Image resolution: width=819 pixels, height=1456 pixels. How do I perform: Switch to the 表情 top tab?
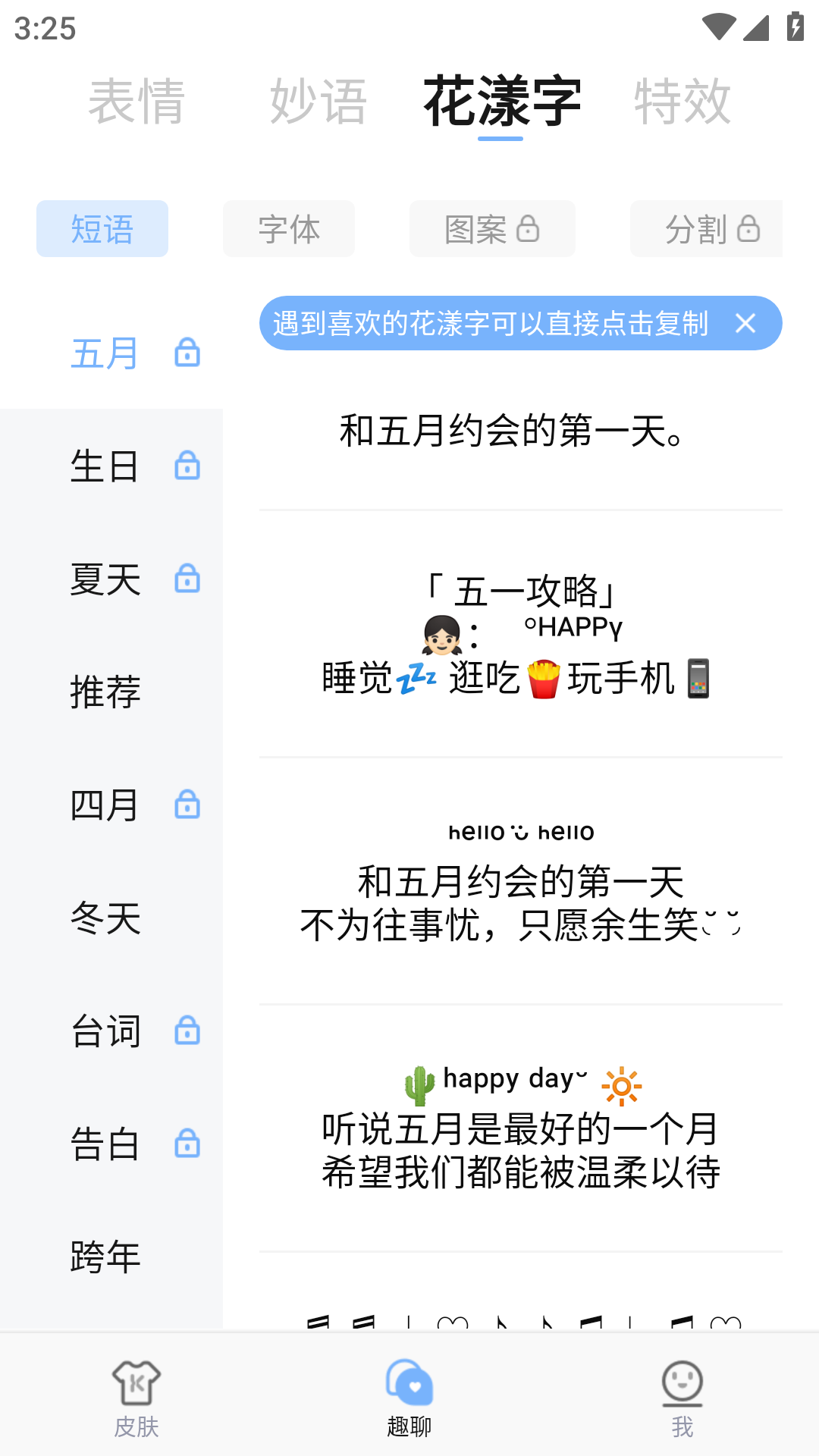click(136, 101)
